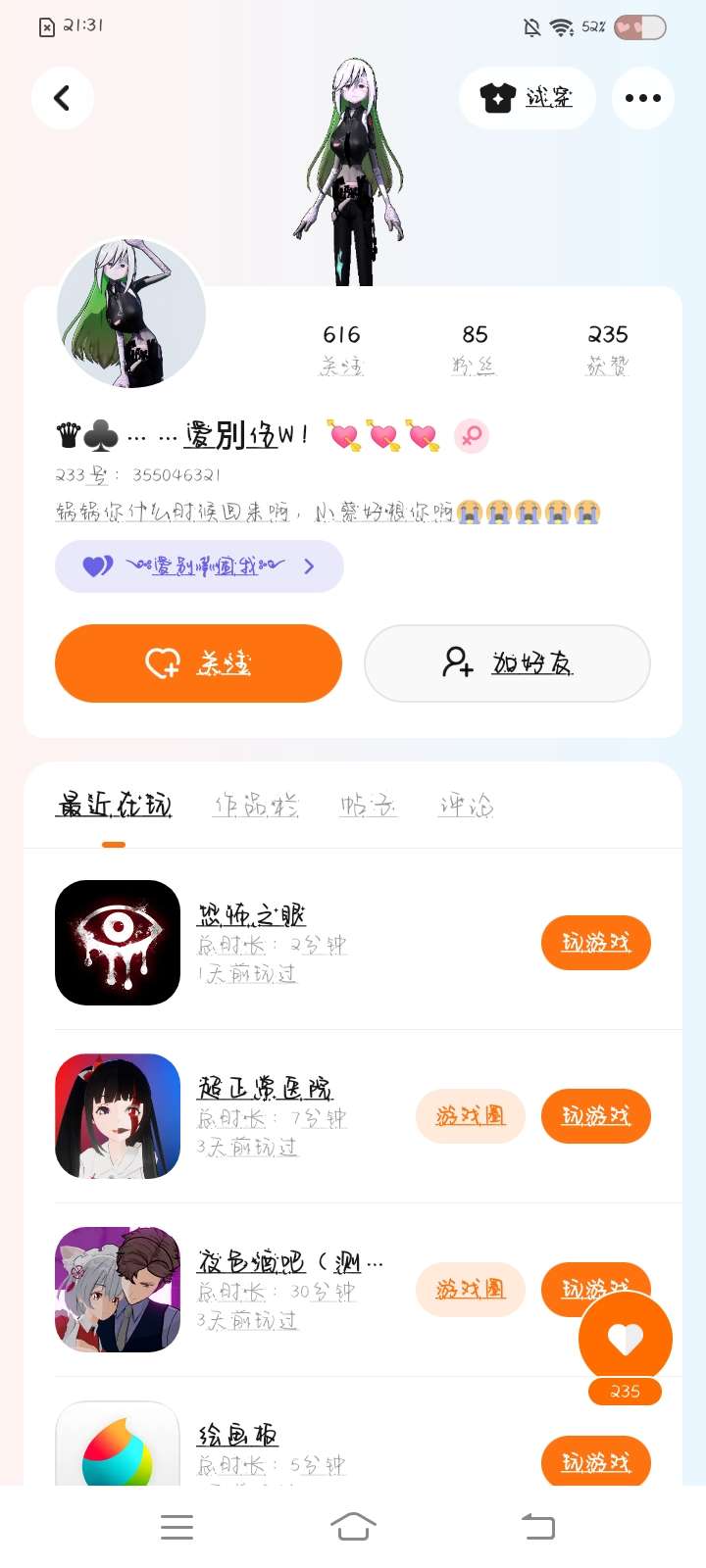Go to the system home screen
Screen dimensions: 706x1568
click(x=353, y=1526)
